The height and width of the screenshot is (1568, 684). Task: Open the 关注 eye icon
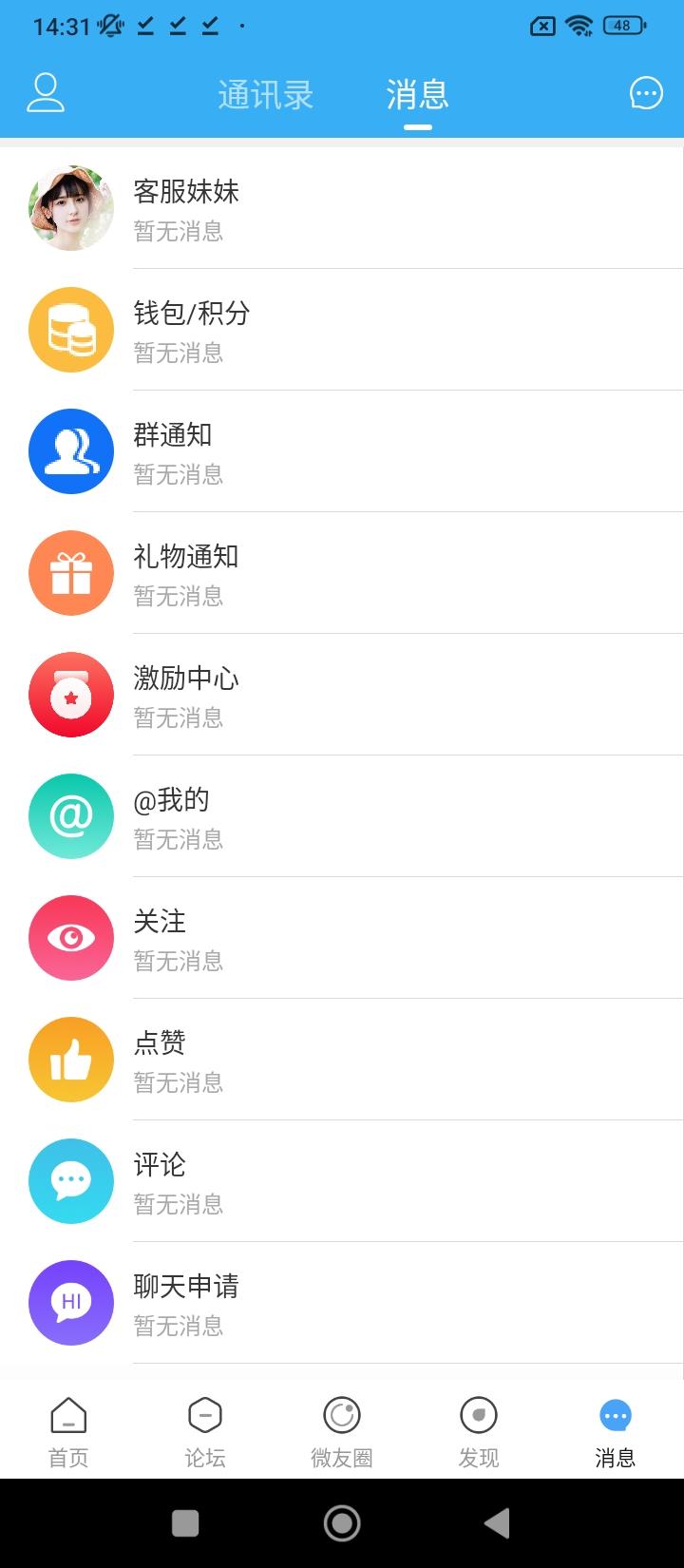[71, 937]
